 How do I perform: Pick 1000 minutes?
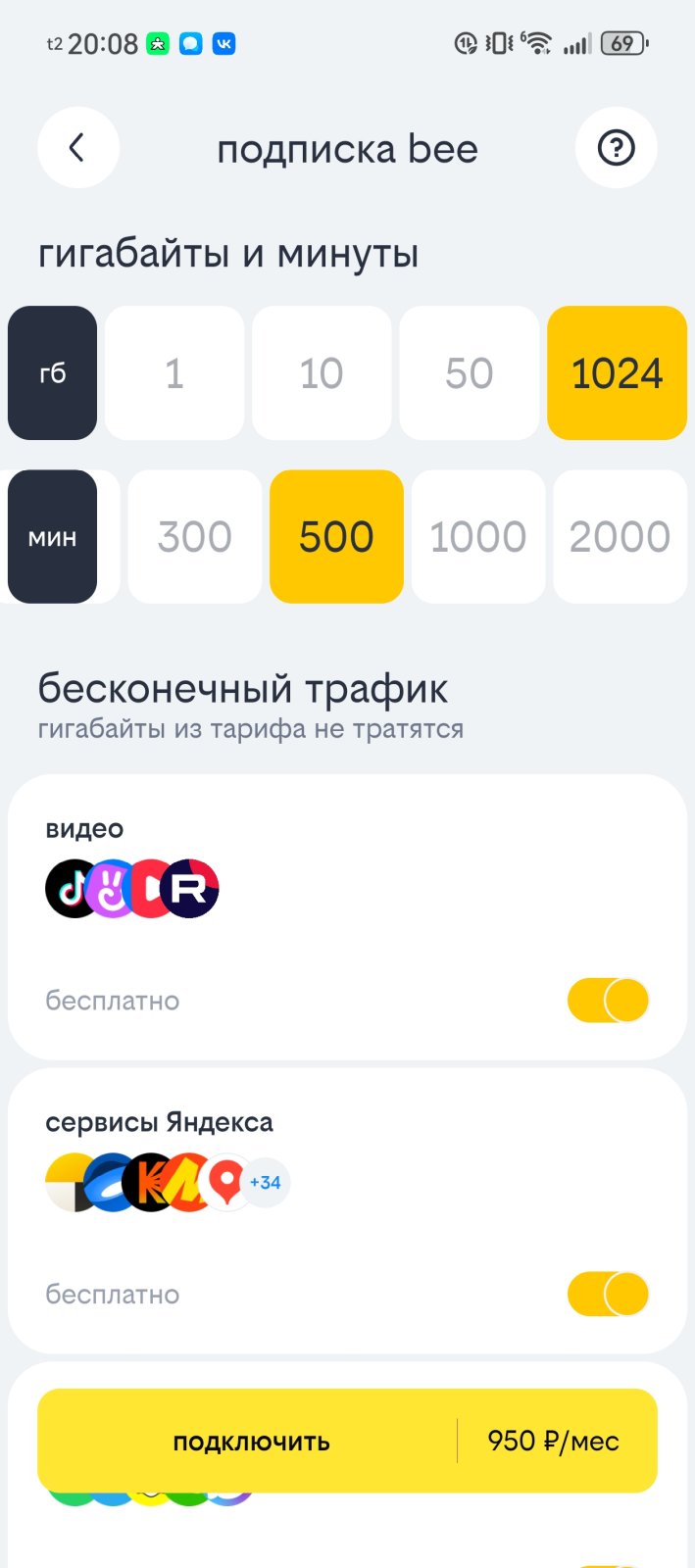(x=478, y=537)
